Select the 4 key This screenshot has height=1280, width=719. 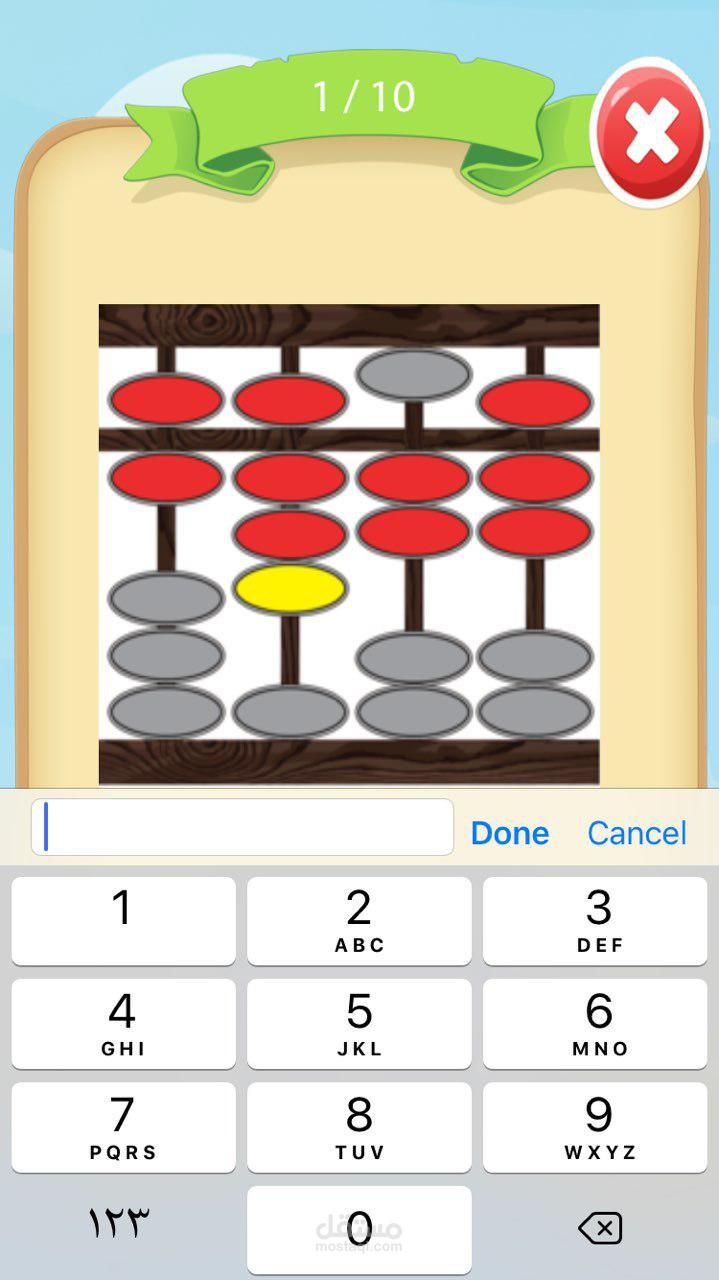[x=123, y=1024]
